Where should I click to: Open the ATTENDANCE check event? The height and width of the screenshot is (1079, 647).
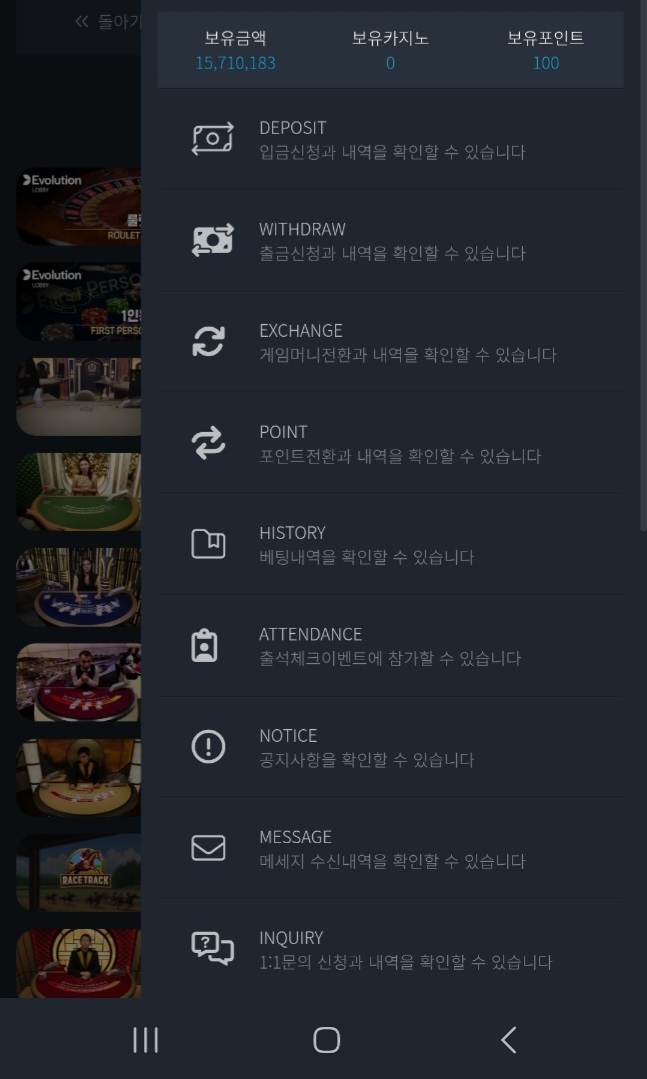tap(390, 645)
